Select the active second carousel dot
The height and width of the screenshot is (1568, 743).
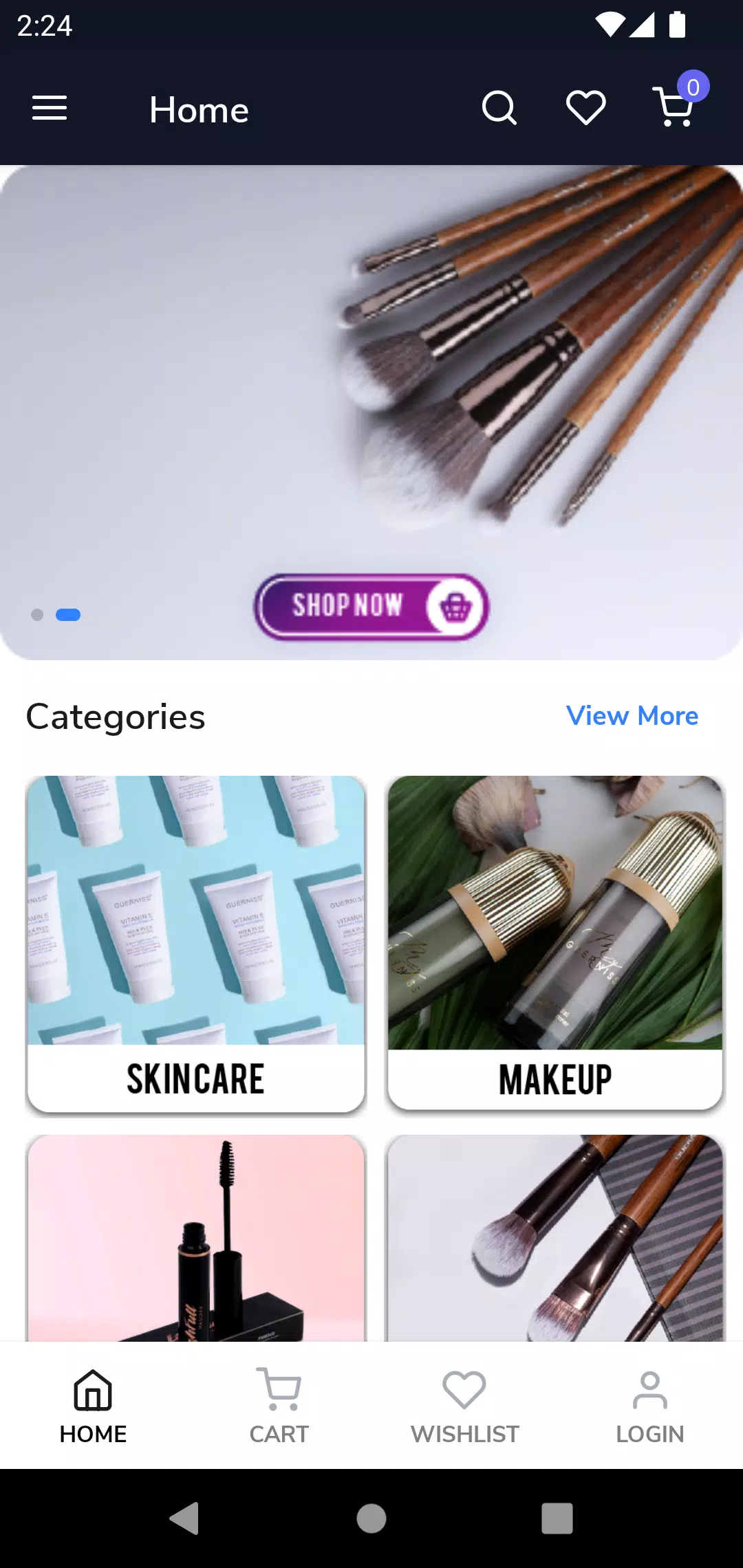tap(69, 614)
